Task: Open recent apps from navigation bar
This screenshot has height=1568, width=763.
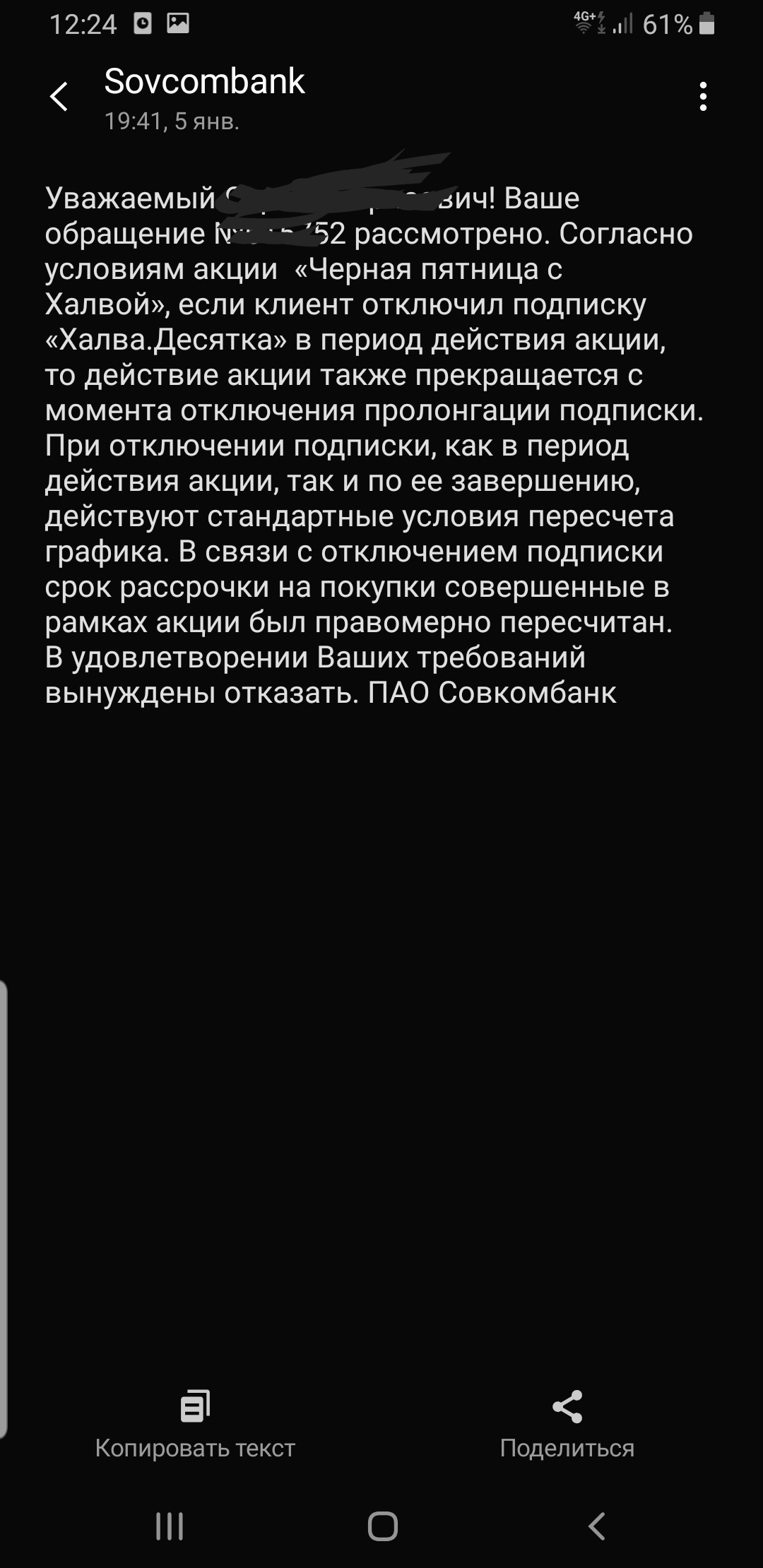Action: (170, 1526)
